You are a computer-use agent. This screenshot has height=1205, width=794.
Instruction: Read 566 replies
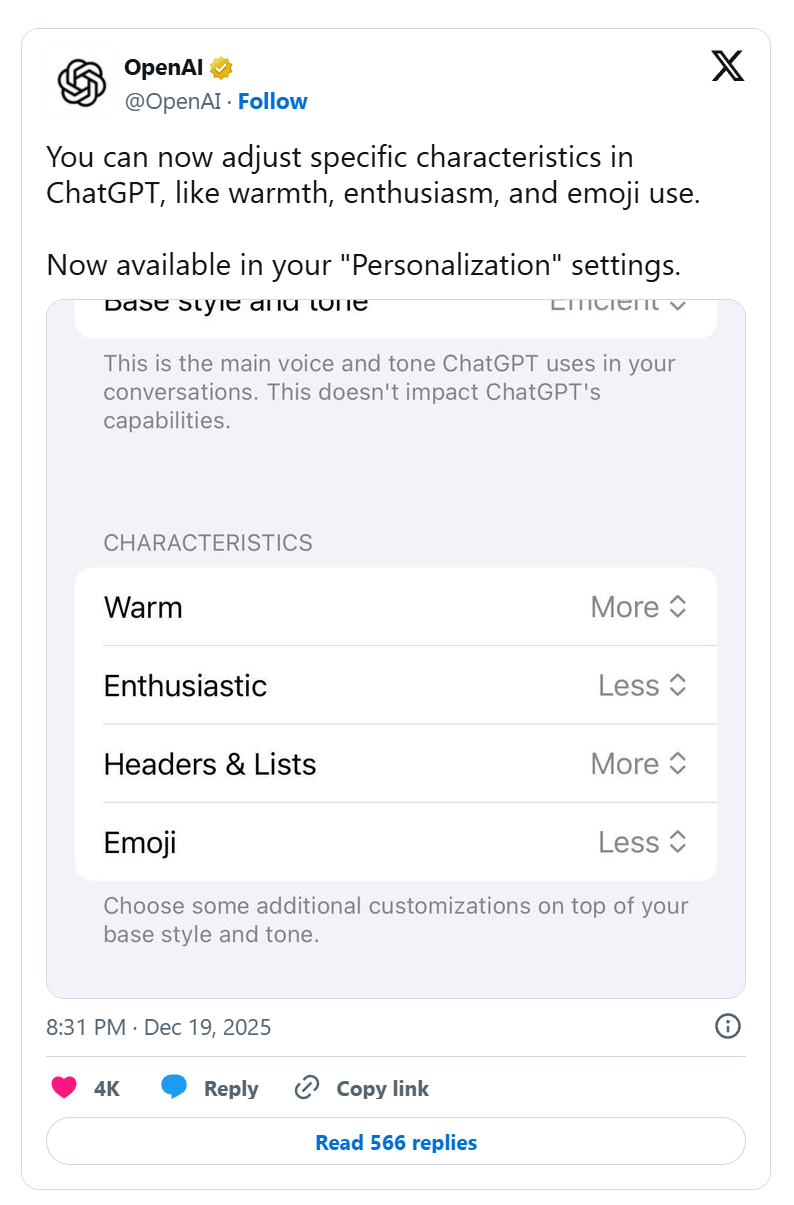tap(396, 1142)
